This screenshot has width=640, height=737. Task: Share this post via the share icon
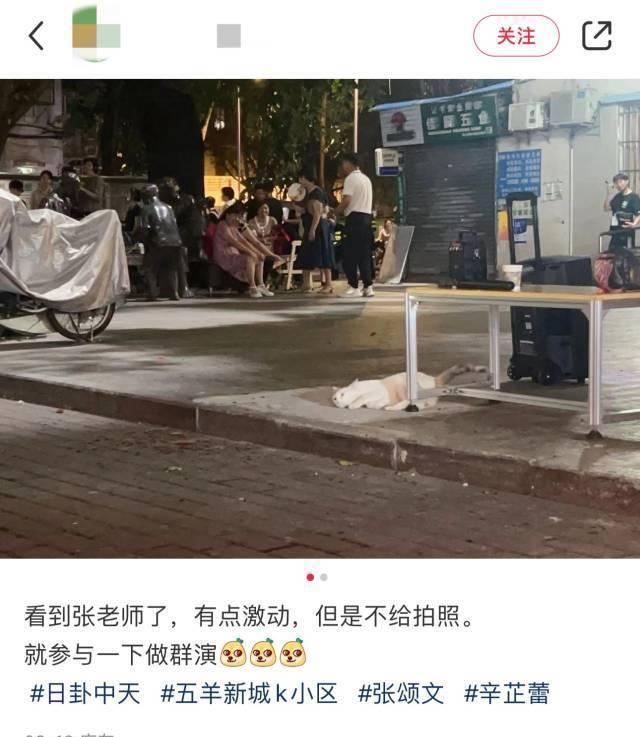coord(597,36)
